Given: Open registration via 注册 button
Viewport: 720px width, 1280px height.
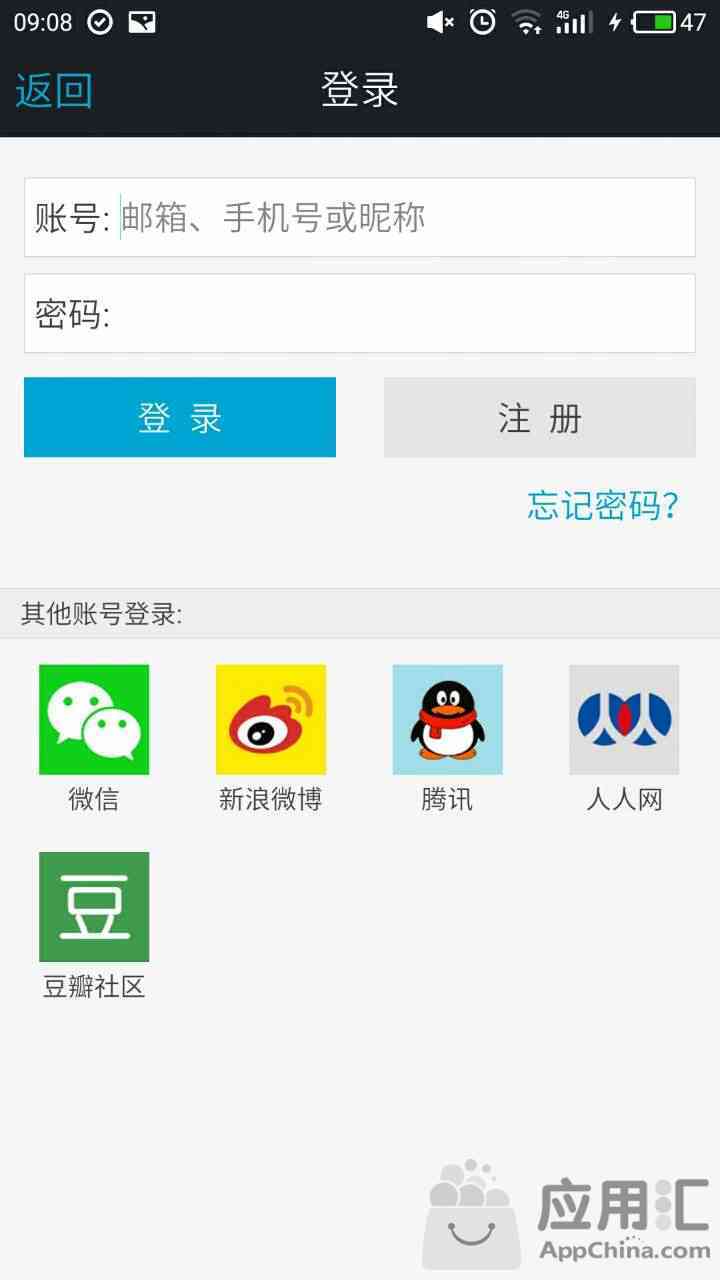Looking at the screenshot, I should pyautogui.click(x=540, y=418).
